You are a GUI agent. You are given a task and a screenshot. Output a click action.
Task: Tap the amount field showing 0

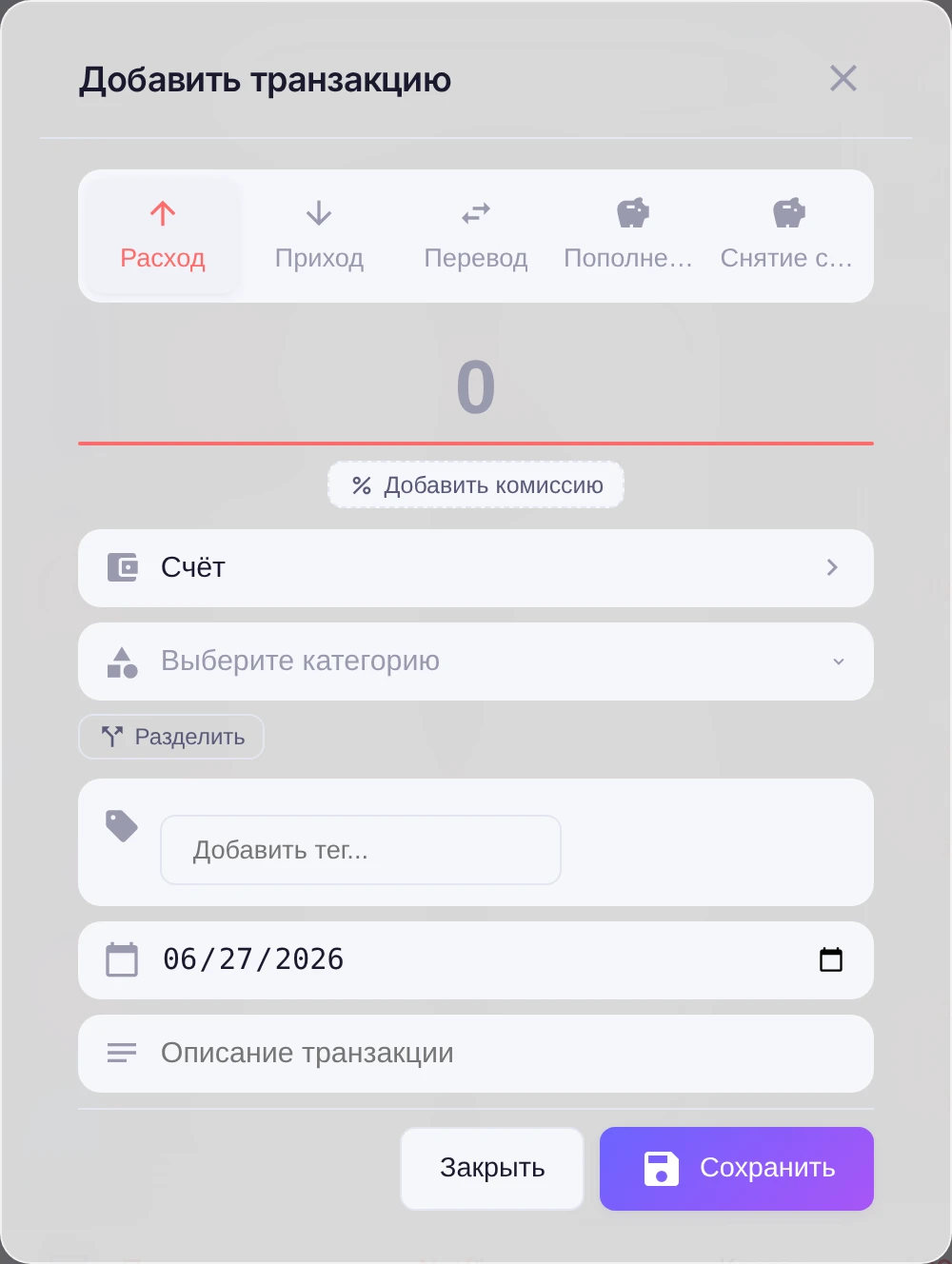[476, 387]
